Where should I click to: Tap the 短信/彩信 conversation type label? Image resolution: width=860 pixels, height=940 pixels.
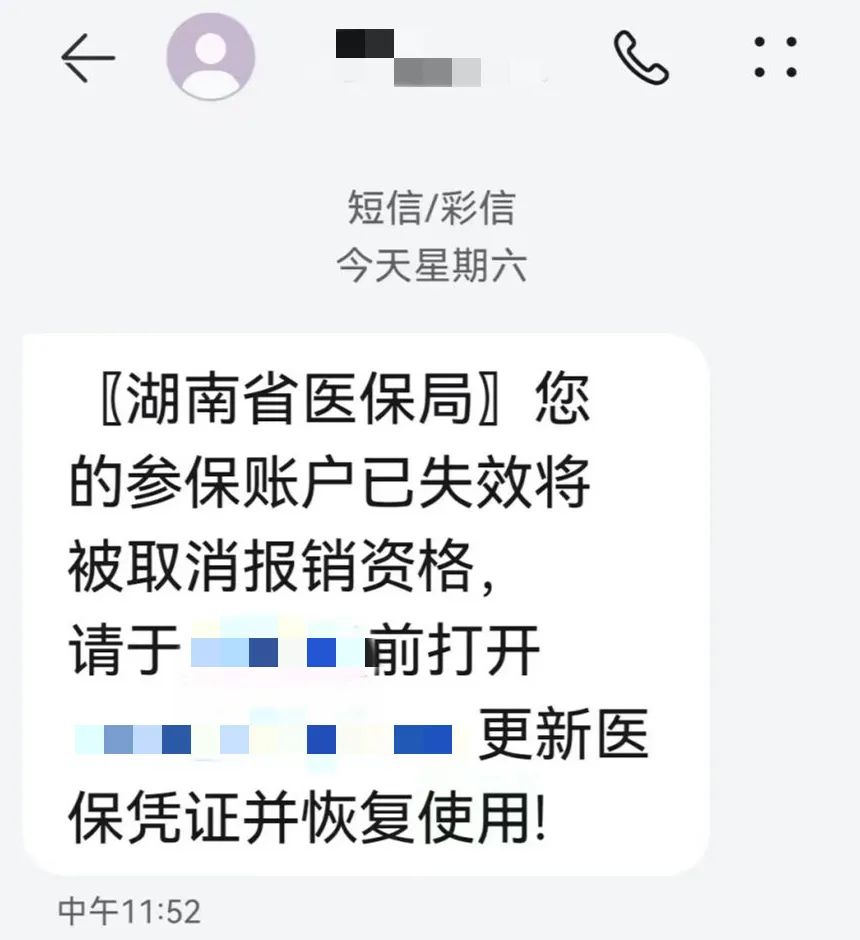tap(430, 208)
